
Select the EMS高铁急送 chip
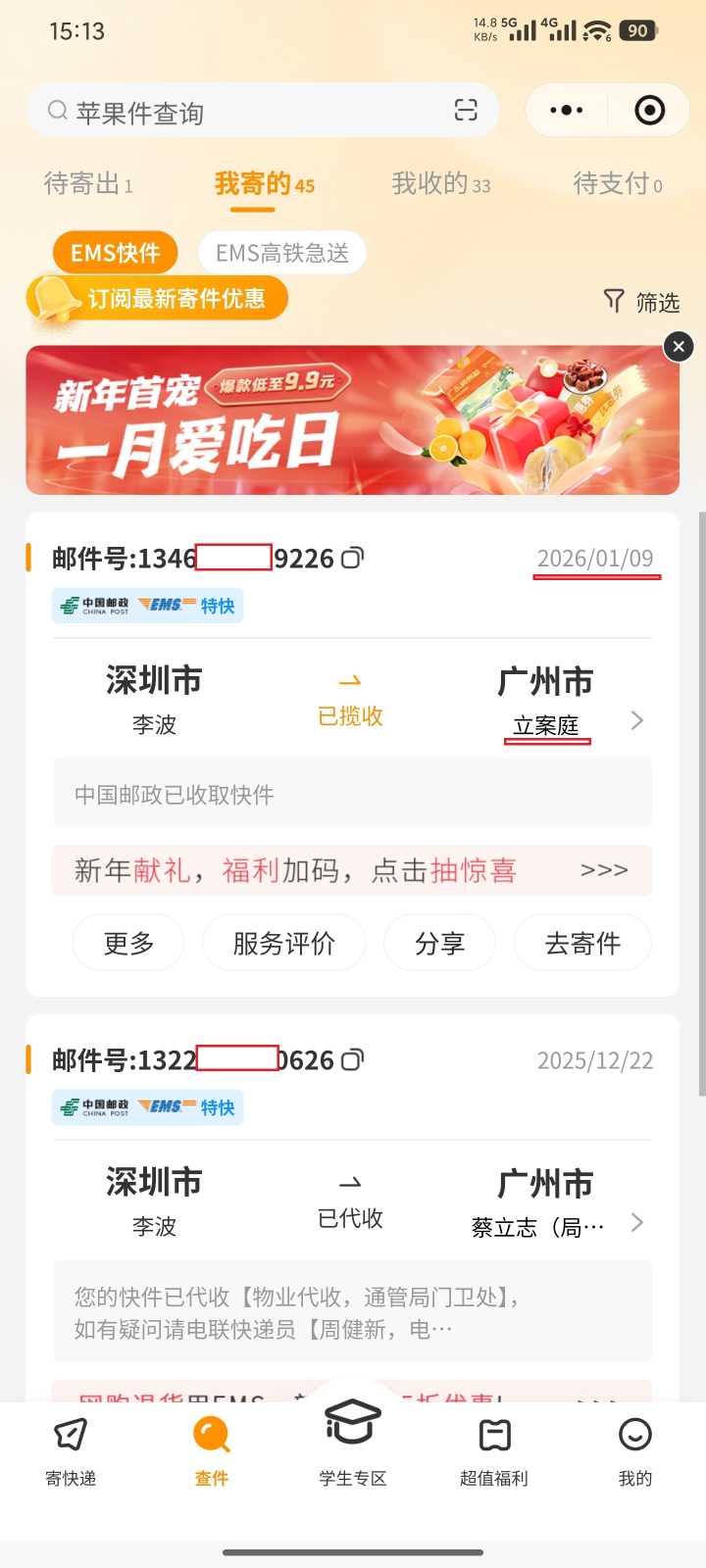[282, 253]
